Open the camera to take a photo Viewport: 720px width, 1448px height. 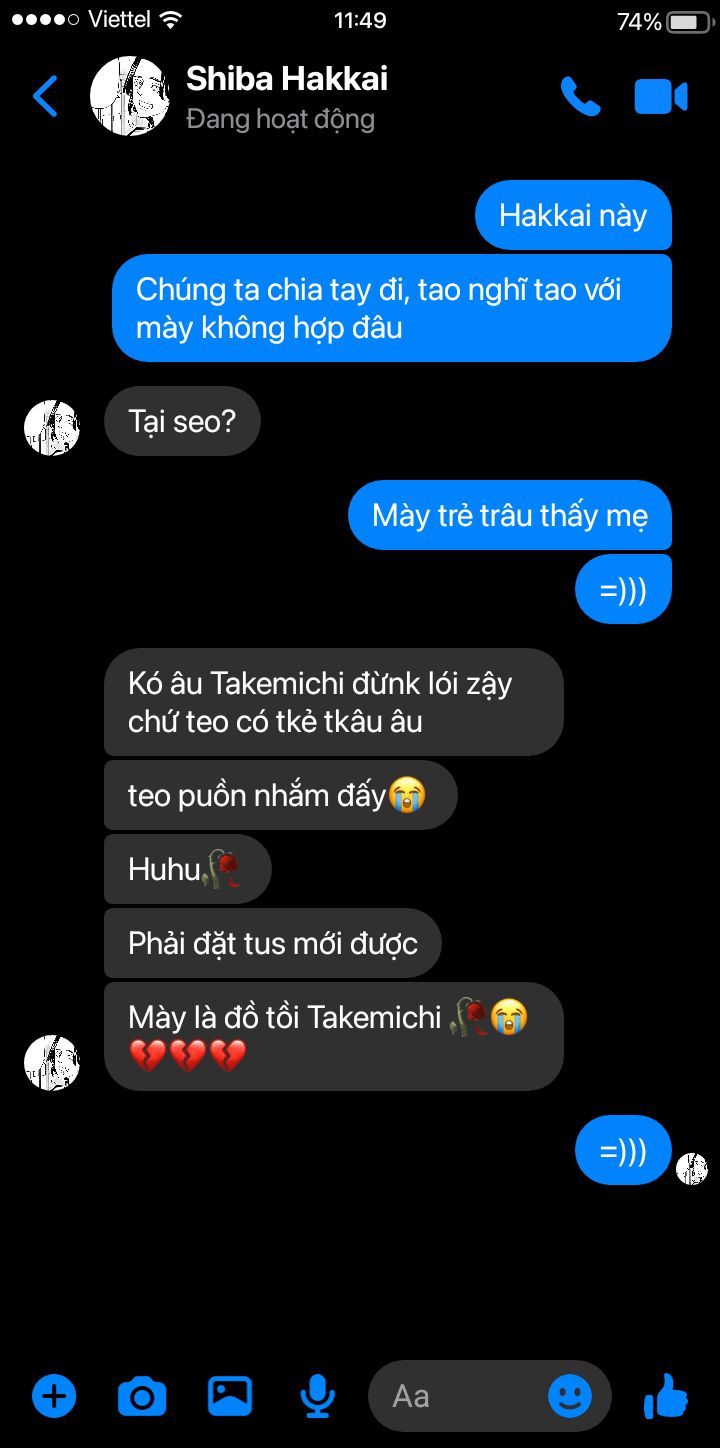[142, 1396]
